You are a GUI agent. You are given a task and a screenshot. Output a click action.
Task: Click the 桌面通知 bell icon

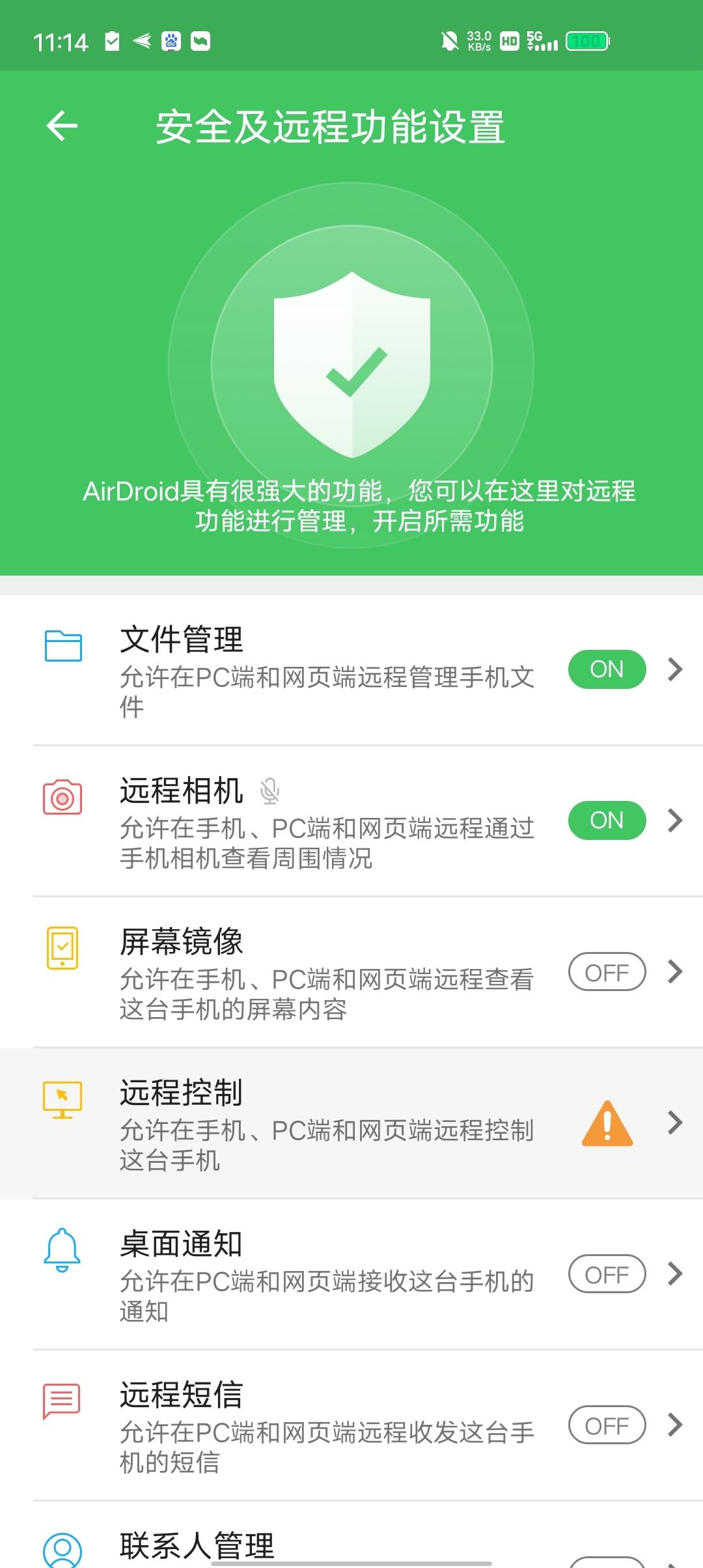tap(62, 1250)
